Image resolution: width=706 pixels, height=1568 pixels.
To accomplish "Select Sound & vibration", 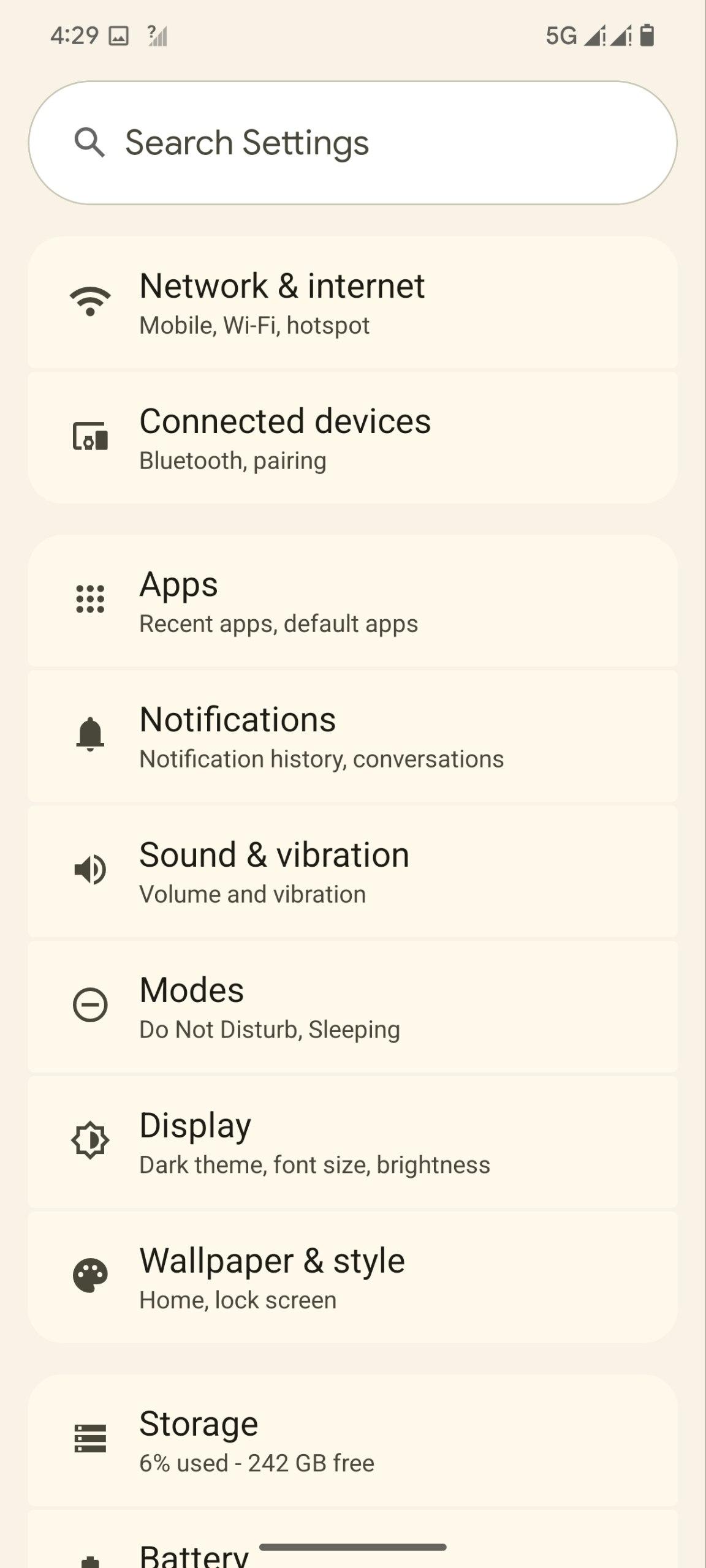I will coord(353,872).
